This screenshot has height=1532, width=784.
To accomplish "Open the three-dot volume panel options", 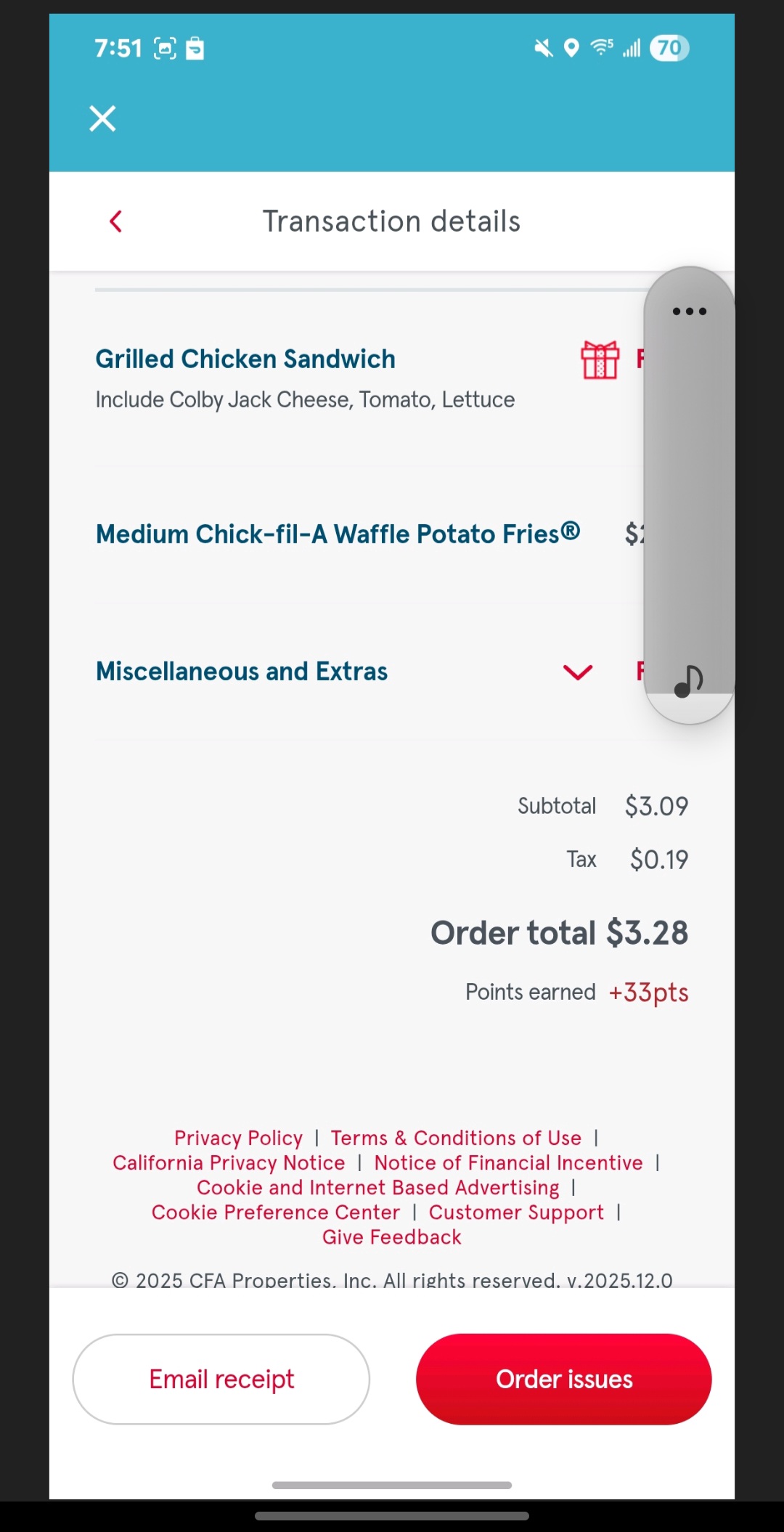I will coord(689,311).
